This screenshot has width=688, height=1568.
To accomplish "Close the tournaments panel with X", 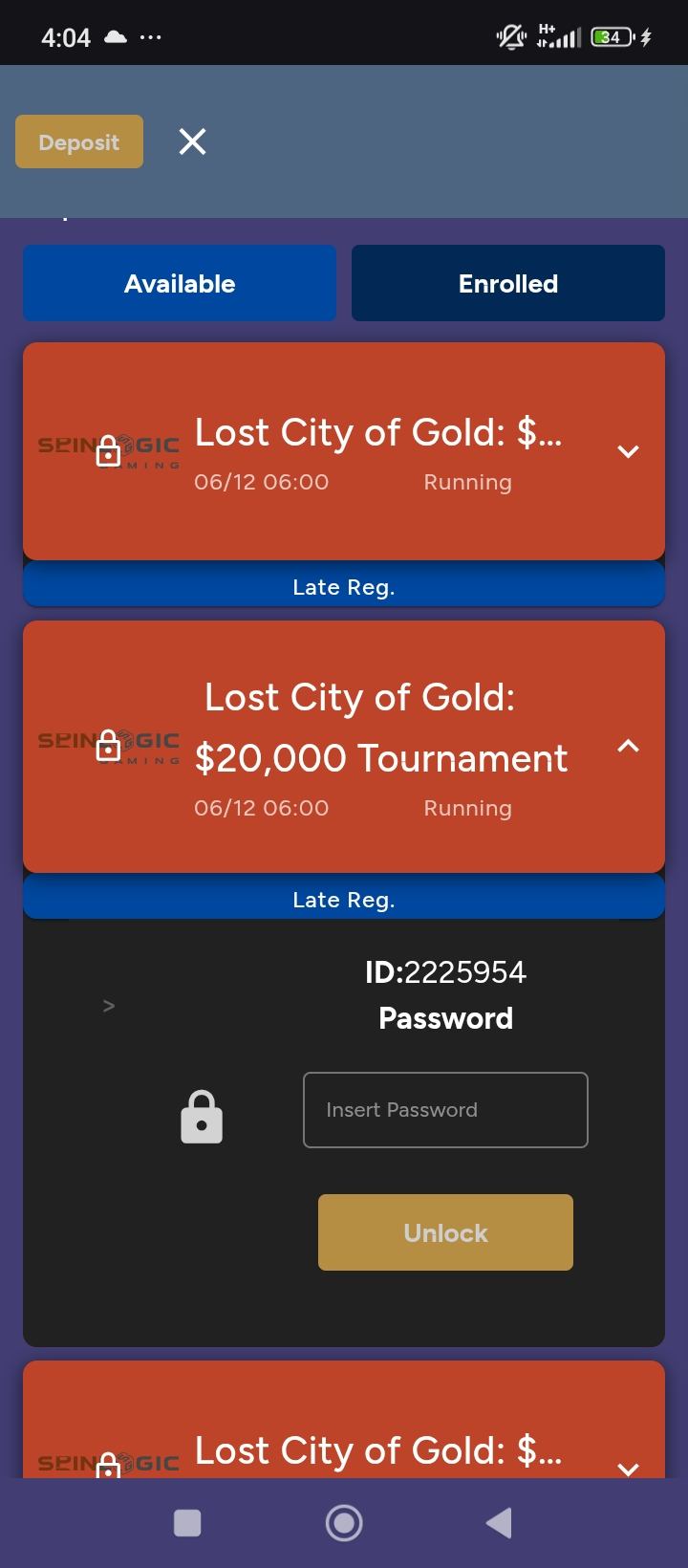I will point(192,142).
